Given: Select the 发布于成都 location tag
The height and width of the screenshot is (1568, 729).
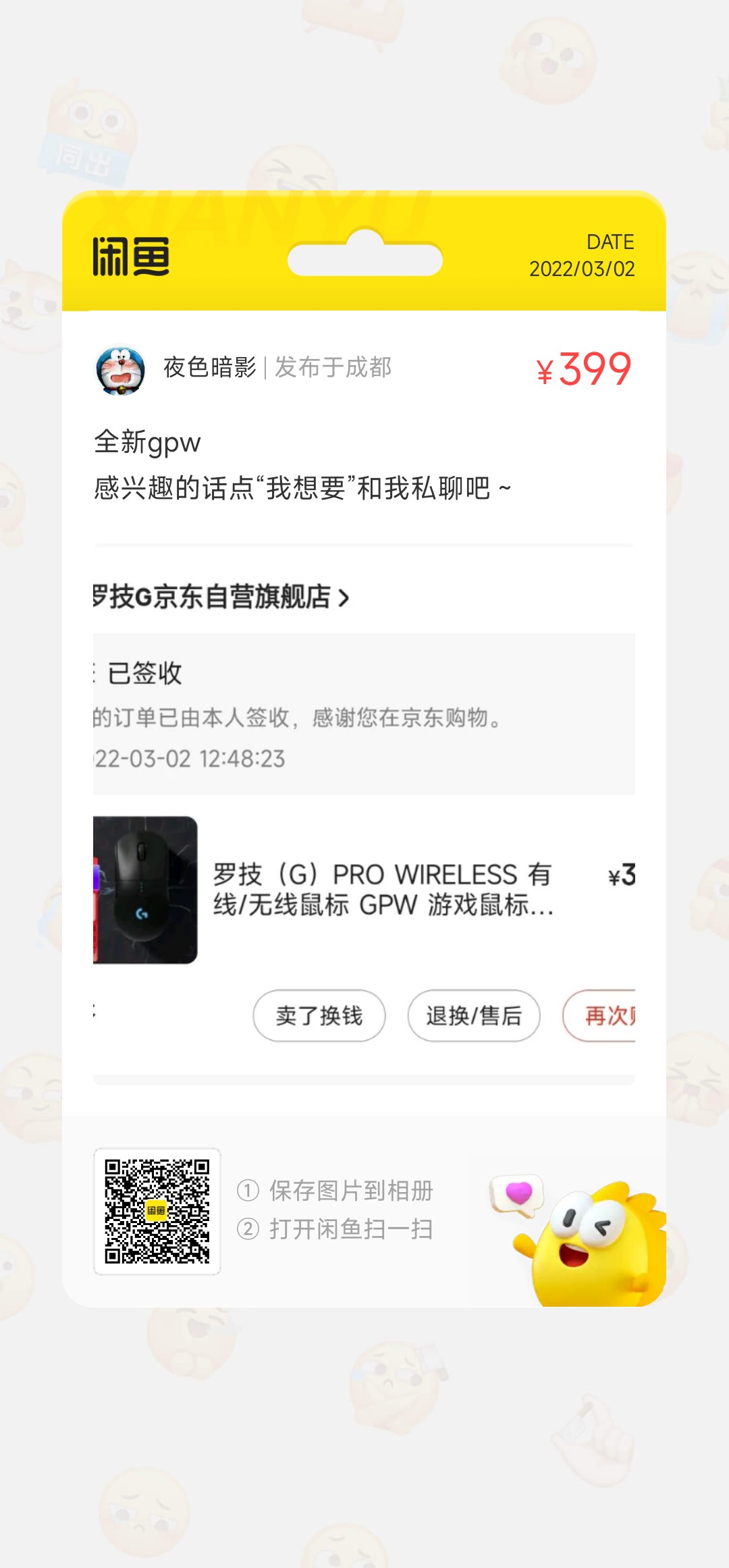Looking at the screenshot, I should (334, 368).
